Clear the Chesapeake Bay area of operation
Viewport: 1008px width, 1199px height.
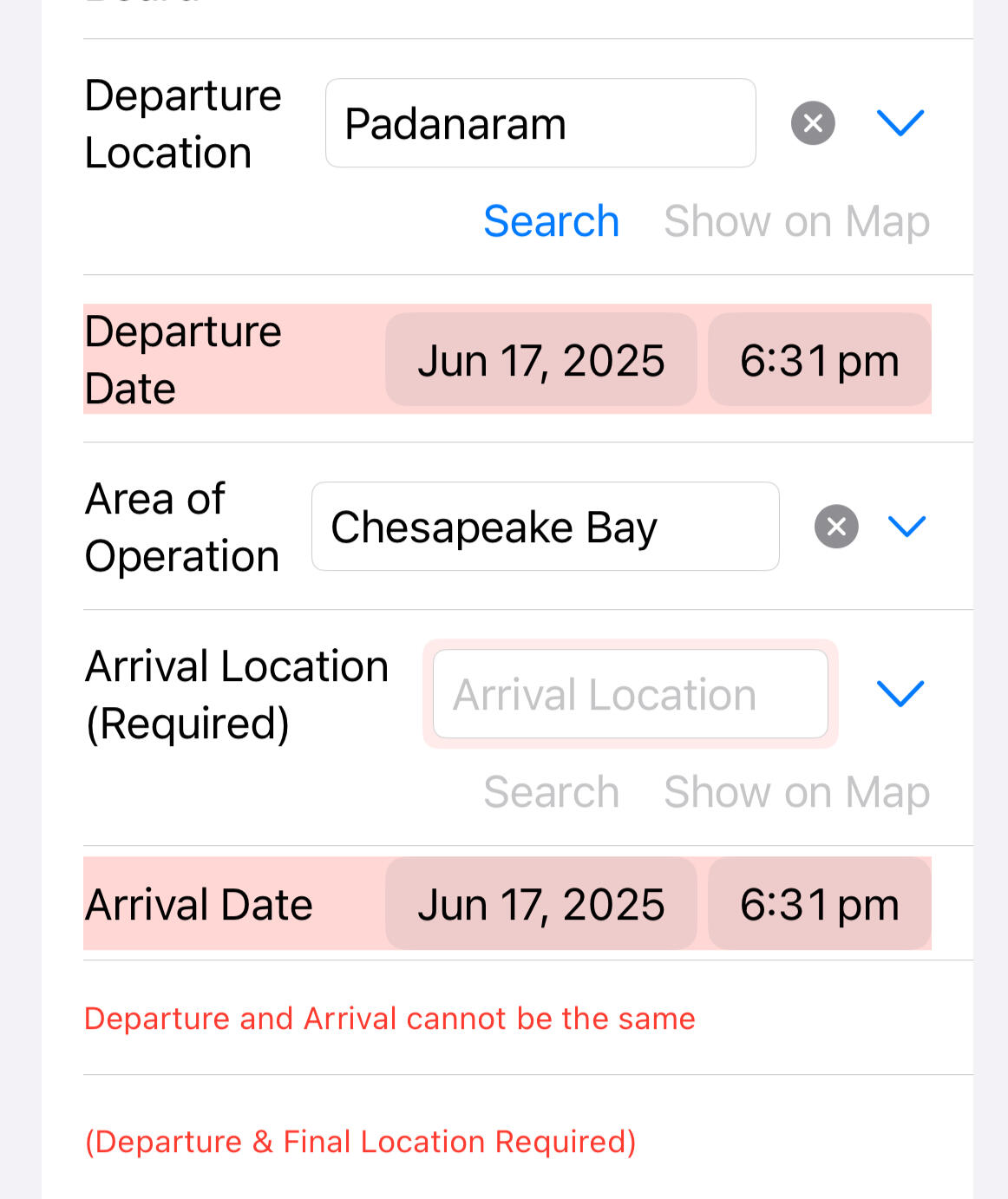[x=836, y=527]
